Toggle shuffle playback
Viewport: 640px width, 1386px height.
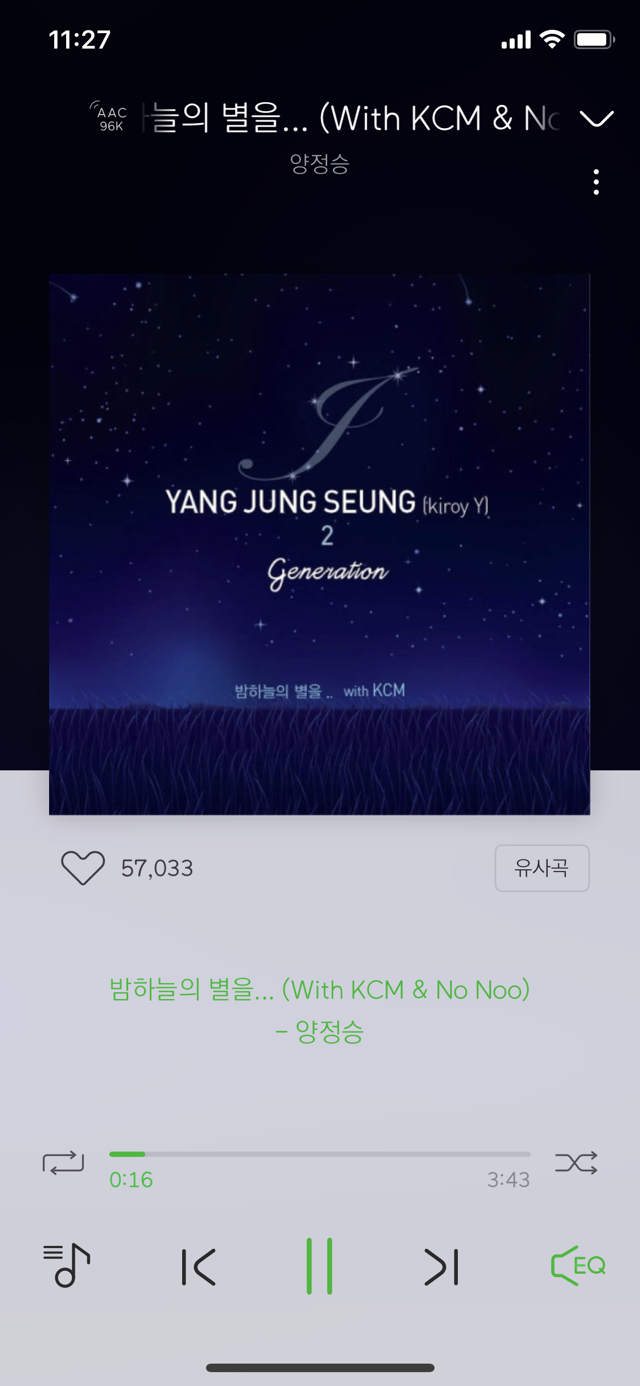(576, 1163)
